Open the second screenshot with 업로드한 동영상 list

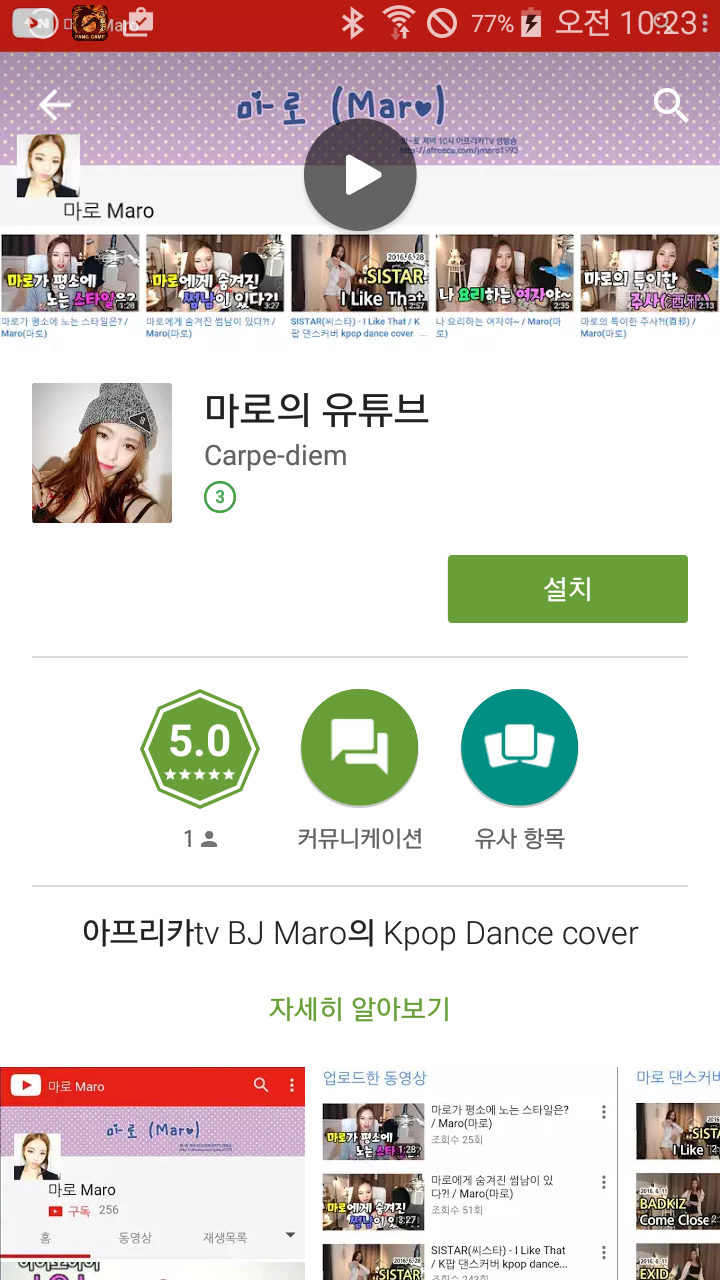[x=465, y=1172]
